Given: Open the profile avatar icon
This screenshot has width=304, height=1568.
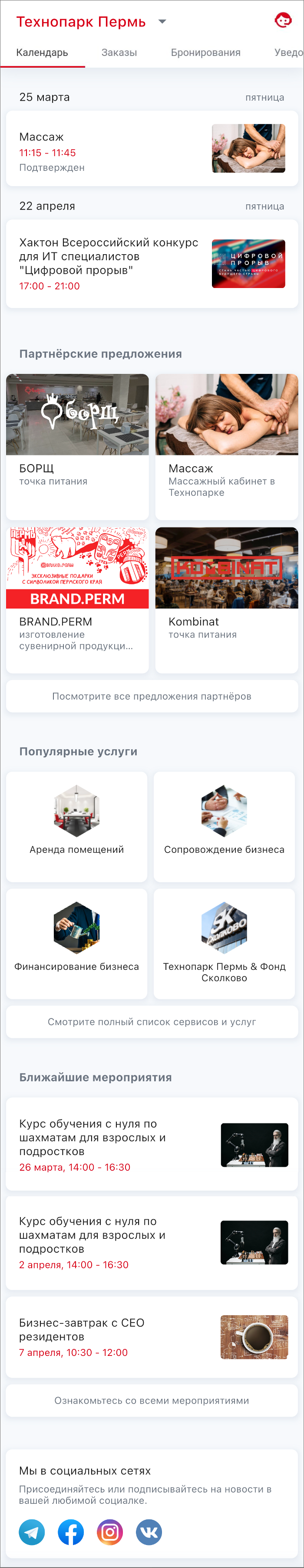Looking at the screenshot, I should coord(283,21).
